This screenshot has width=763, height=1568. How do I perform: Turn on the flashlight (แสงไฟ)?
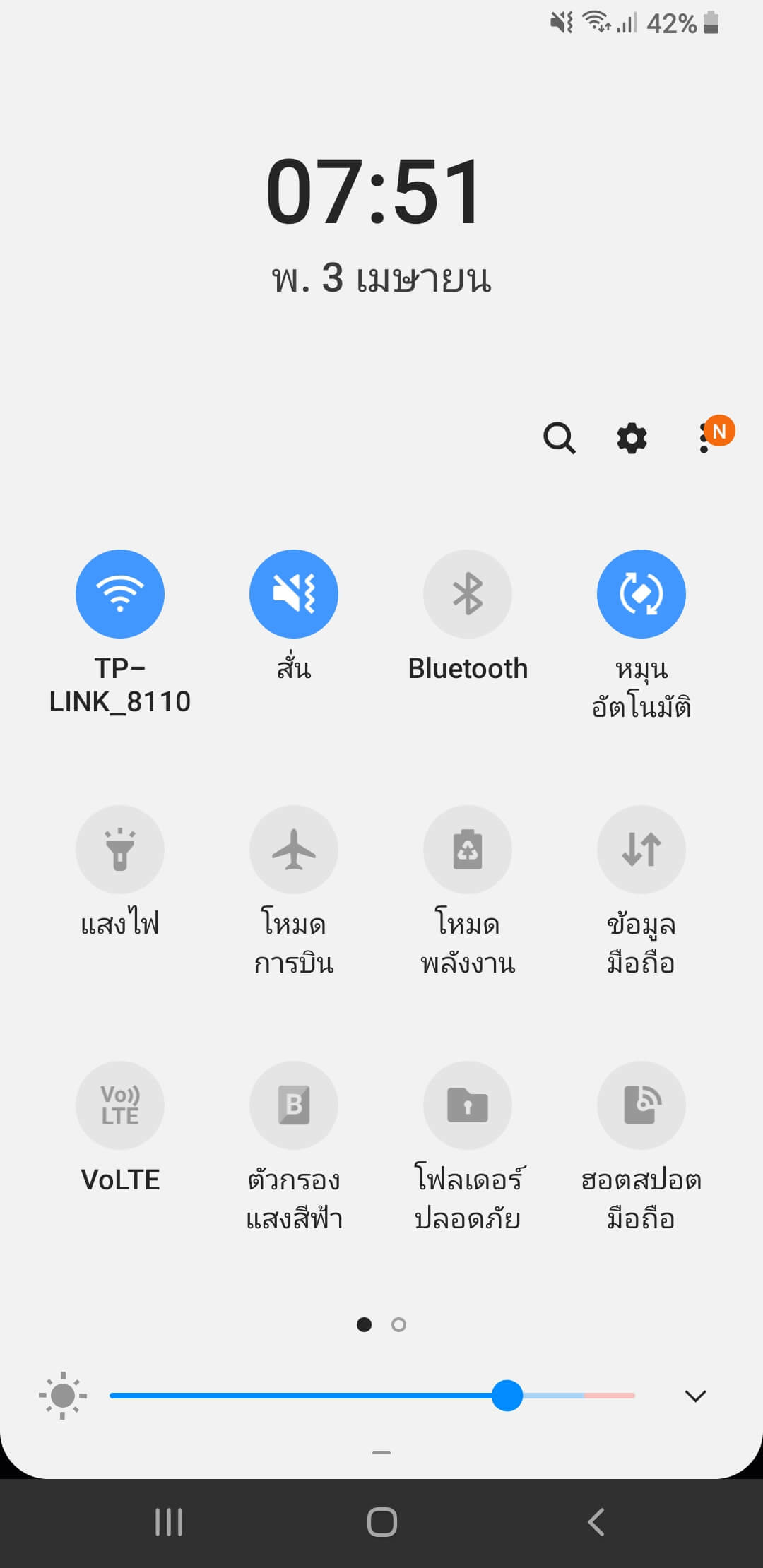(120, 850)
